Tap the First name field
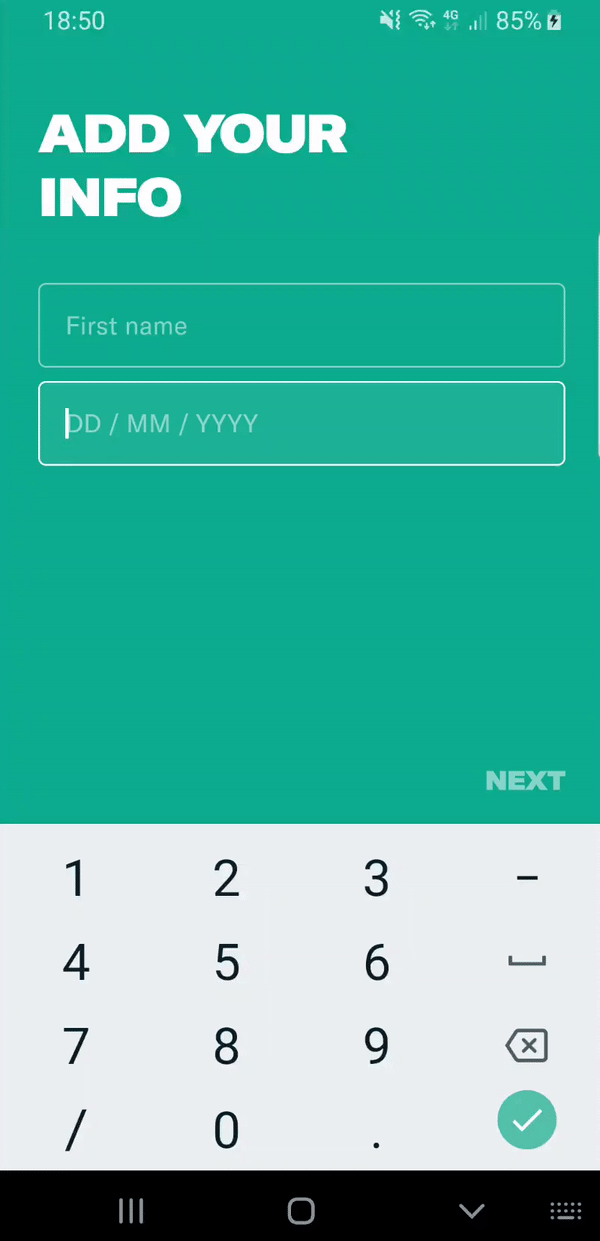The image size is (600, 1241). coord(301,326)
